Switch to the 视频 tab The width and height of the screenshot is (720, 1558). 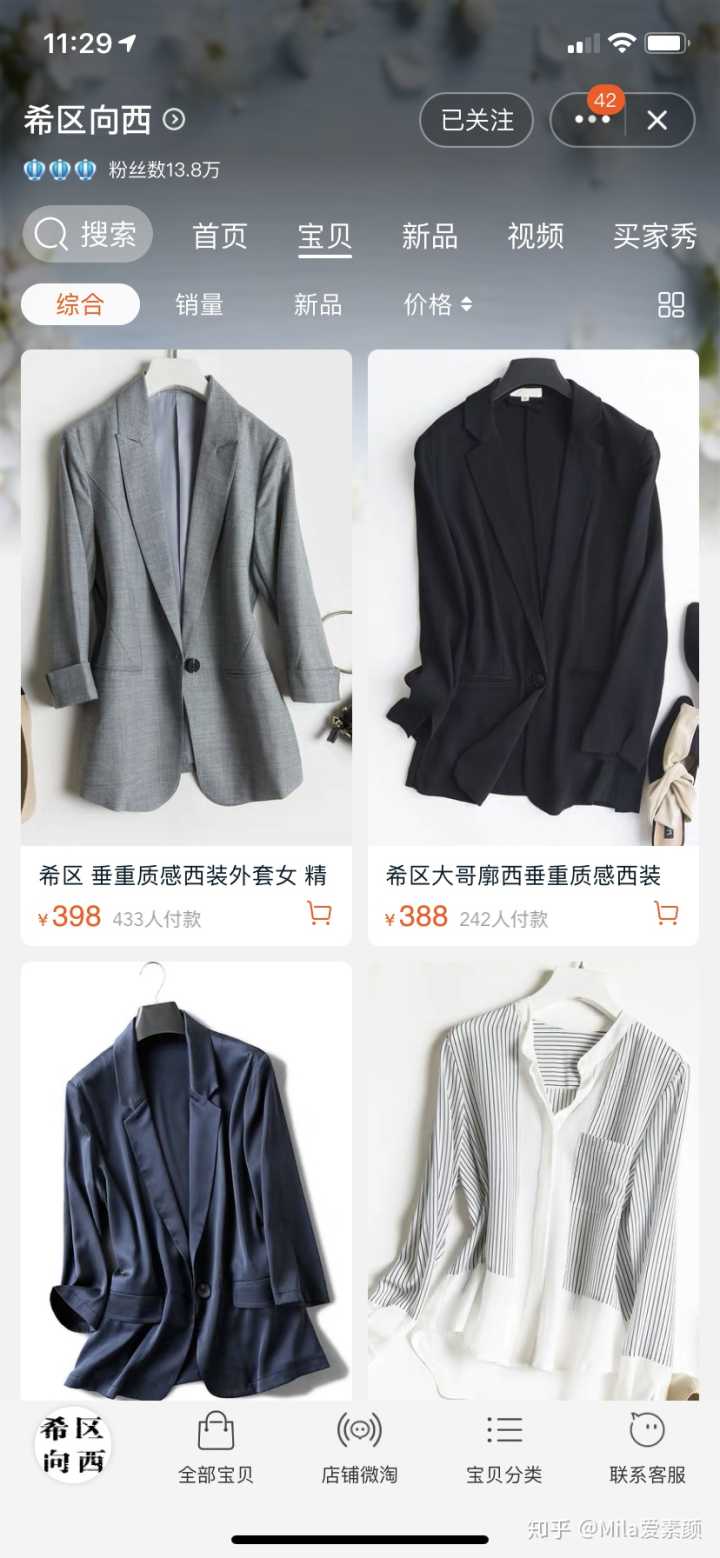535,236
